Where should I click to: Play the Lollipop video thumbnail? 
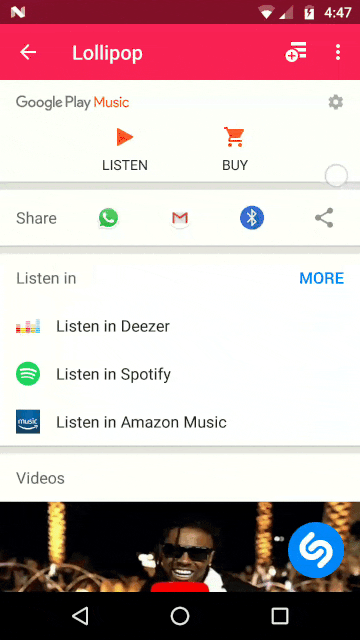180,547
